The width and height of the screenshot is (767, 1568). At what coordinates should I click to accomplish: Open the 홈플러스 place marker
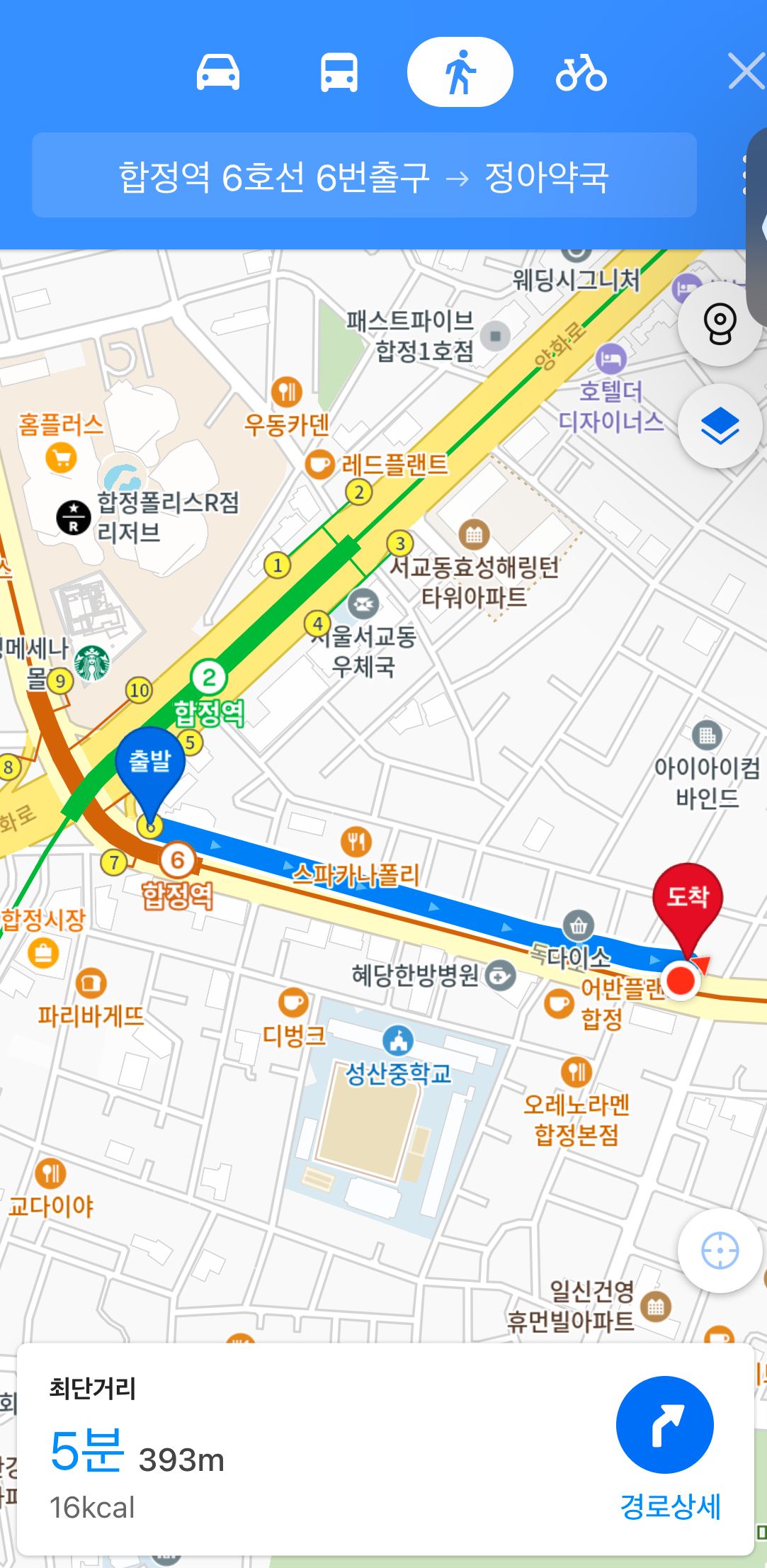click(61, 457)
